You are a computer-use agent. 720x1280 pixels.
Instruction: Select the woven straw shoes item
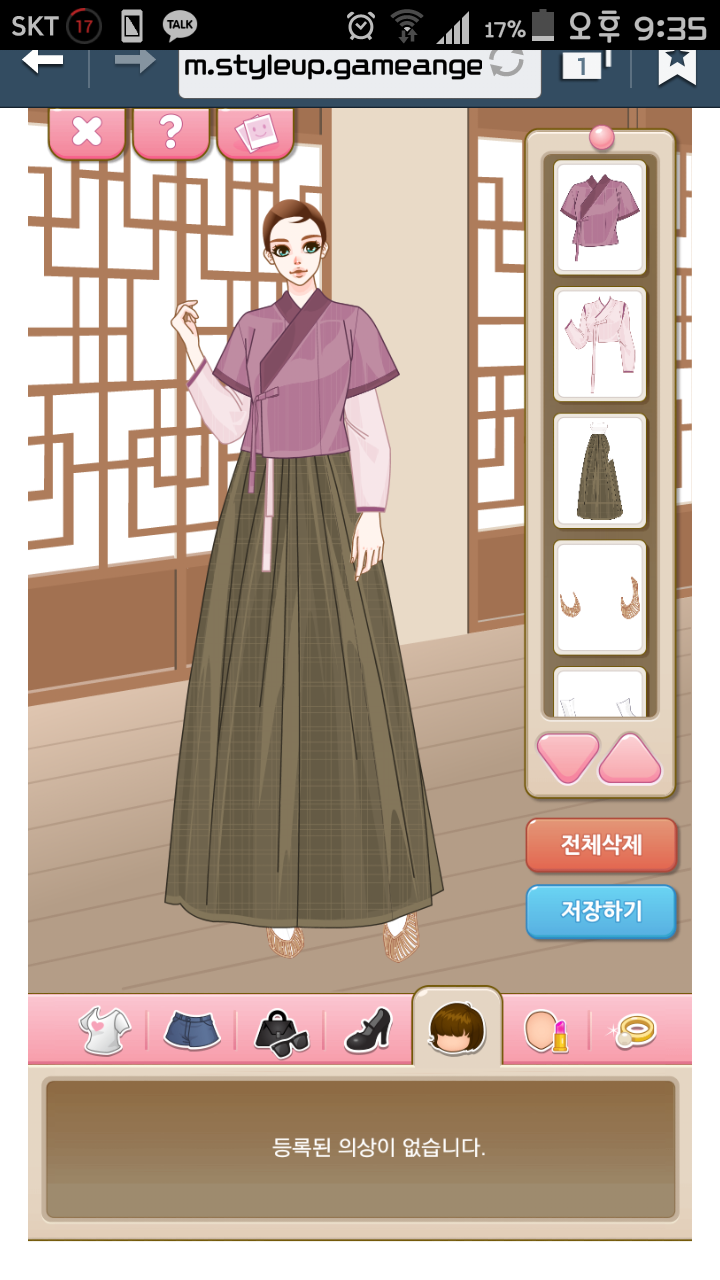point(600,597)
